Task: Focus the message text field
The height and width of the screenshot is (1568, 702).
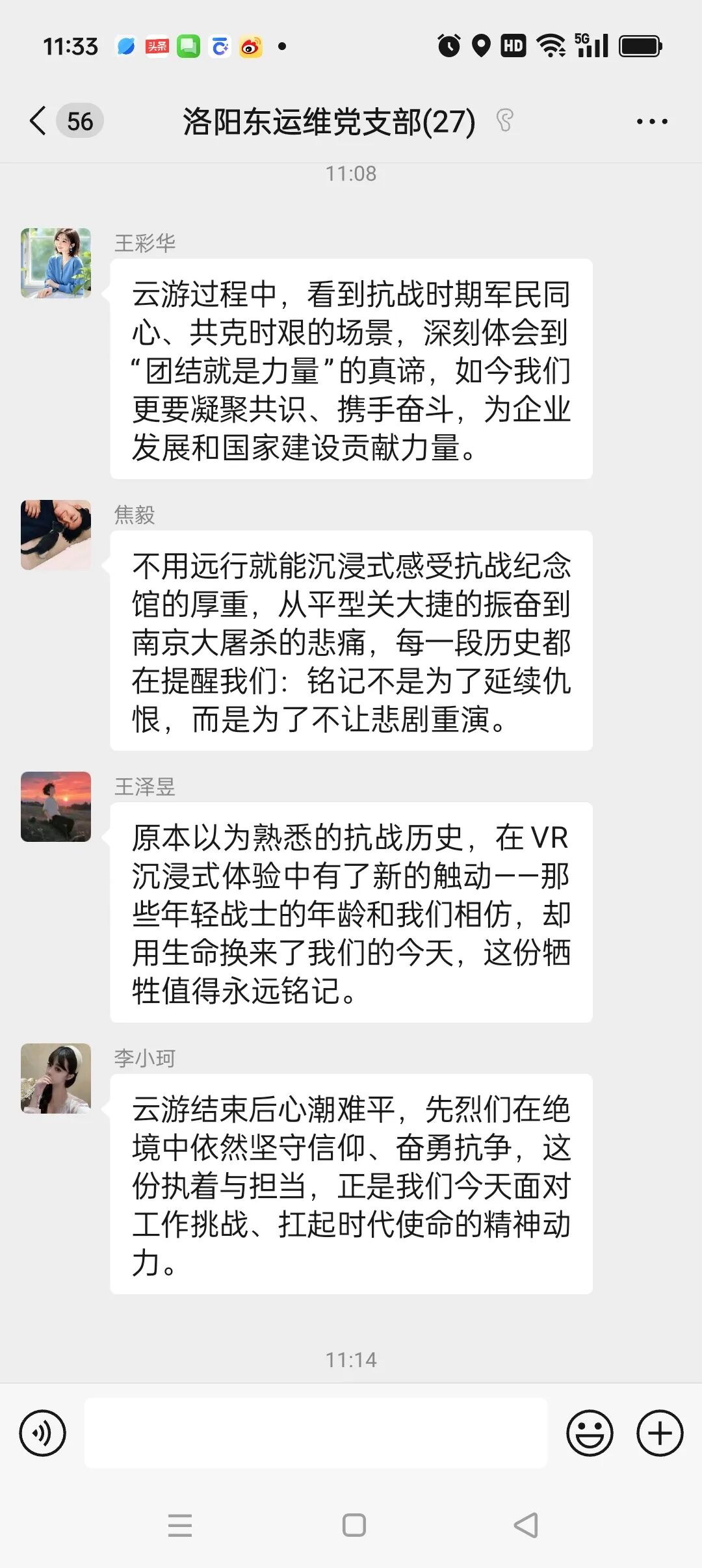Action: point(316,1433)
